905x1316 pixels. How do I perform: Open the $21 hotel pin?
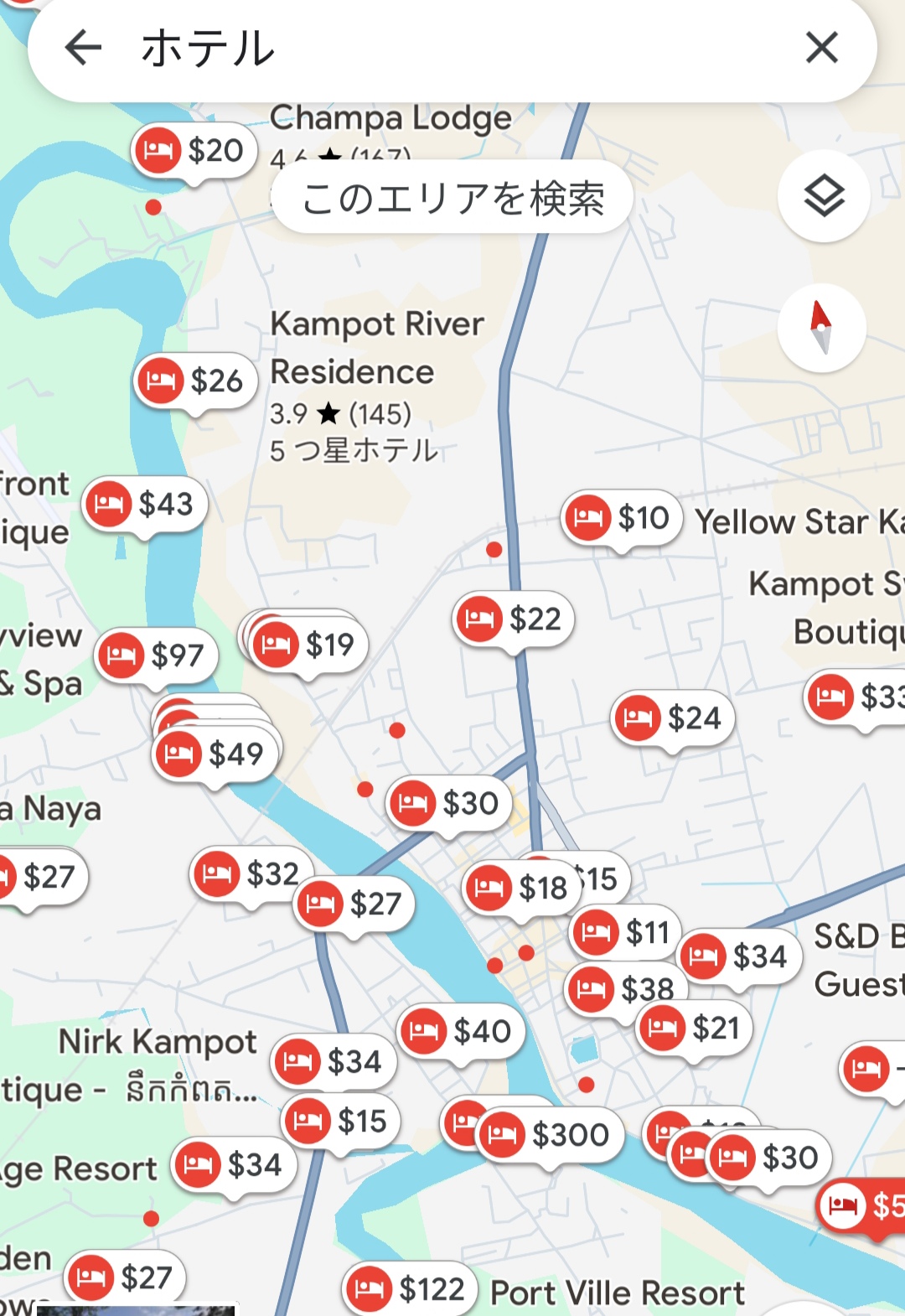tap(695, 1028)
